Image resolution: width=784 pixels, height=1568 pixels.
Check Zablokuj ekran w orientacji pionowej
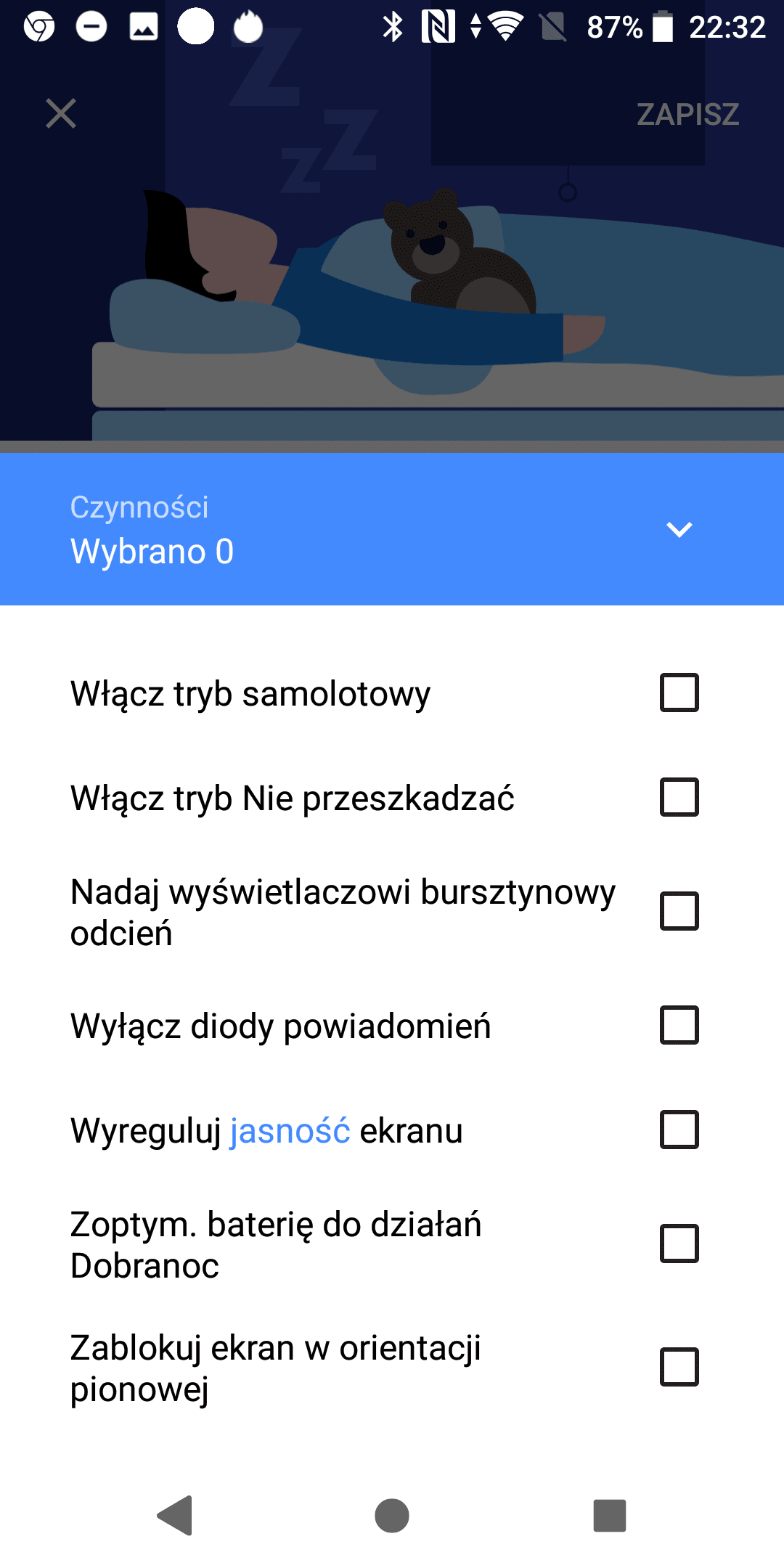click(679, 1367)
